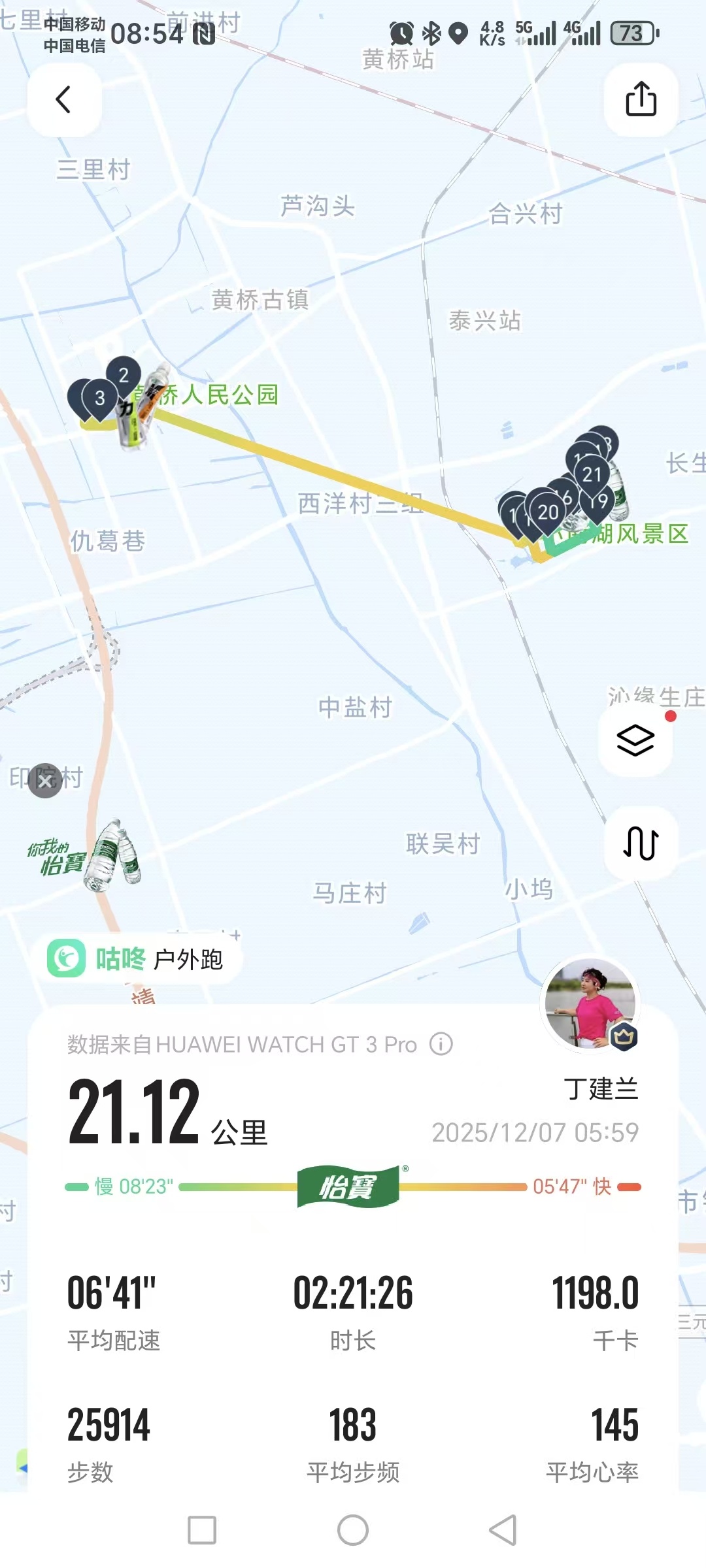Open recent apps from navigation bar

tap(202, 1530)
